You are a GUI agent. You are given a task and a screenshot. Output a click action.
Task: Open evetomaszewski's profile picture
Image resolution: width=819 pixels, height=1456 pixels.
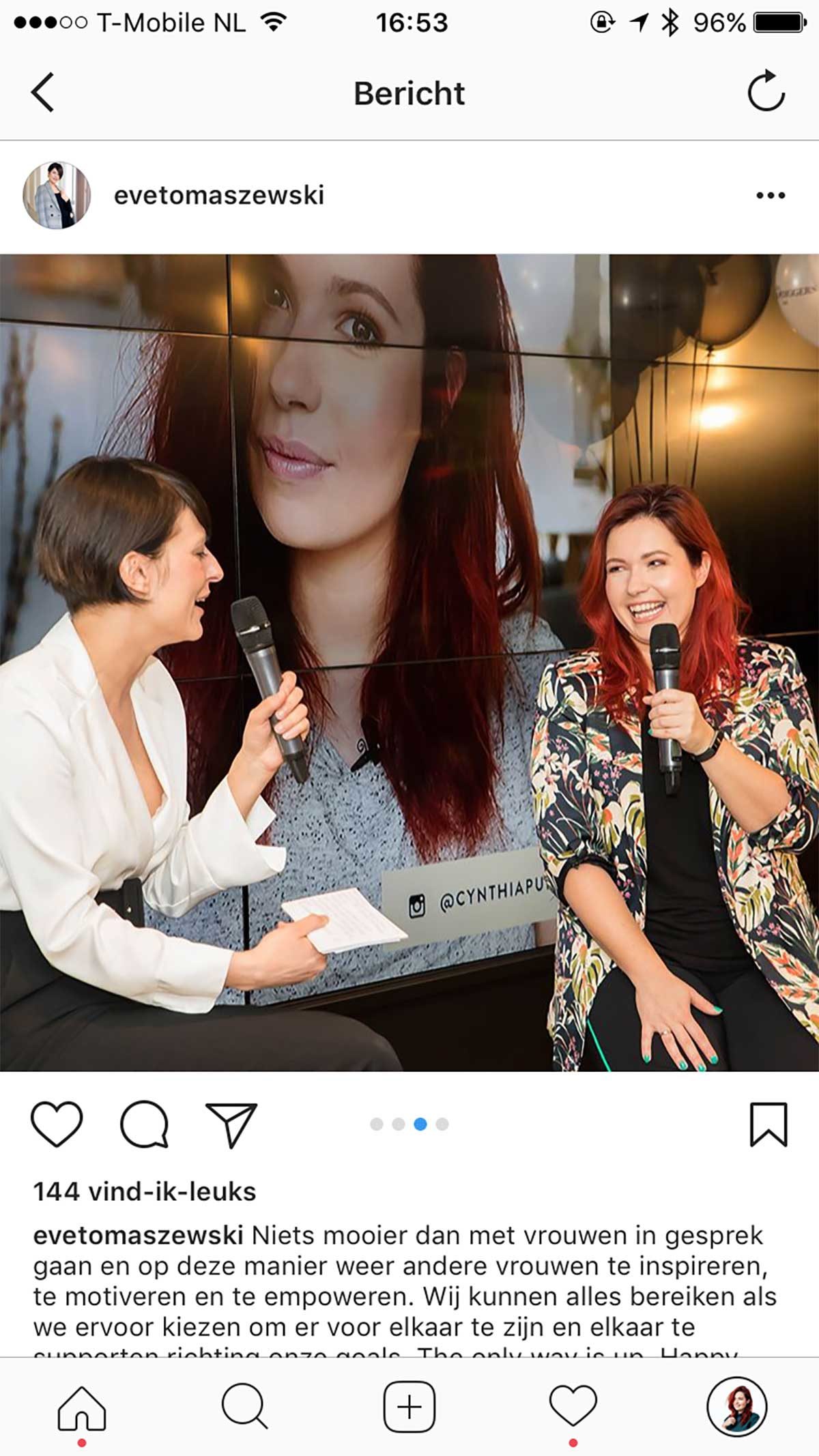pos(57,195)
